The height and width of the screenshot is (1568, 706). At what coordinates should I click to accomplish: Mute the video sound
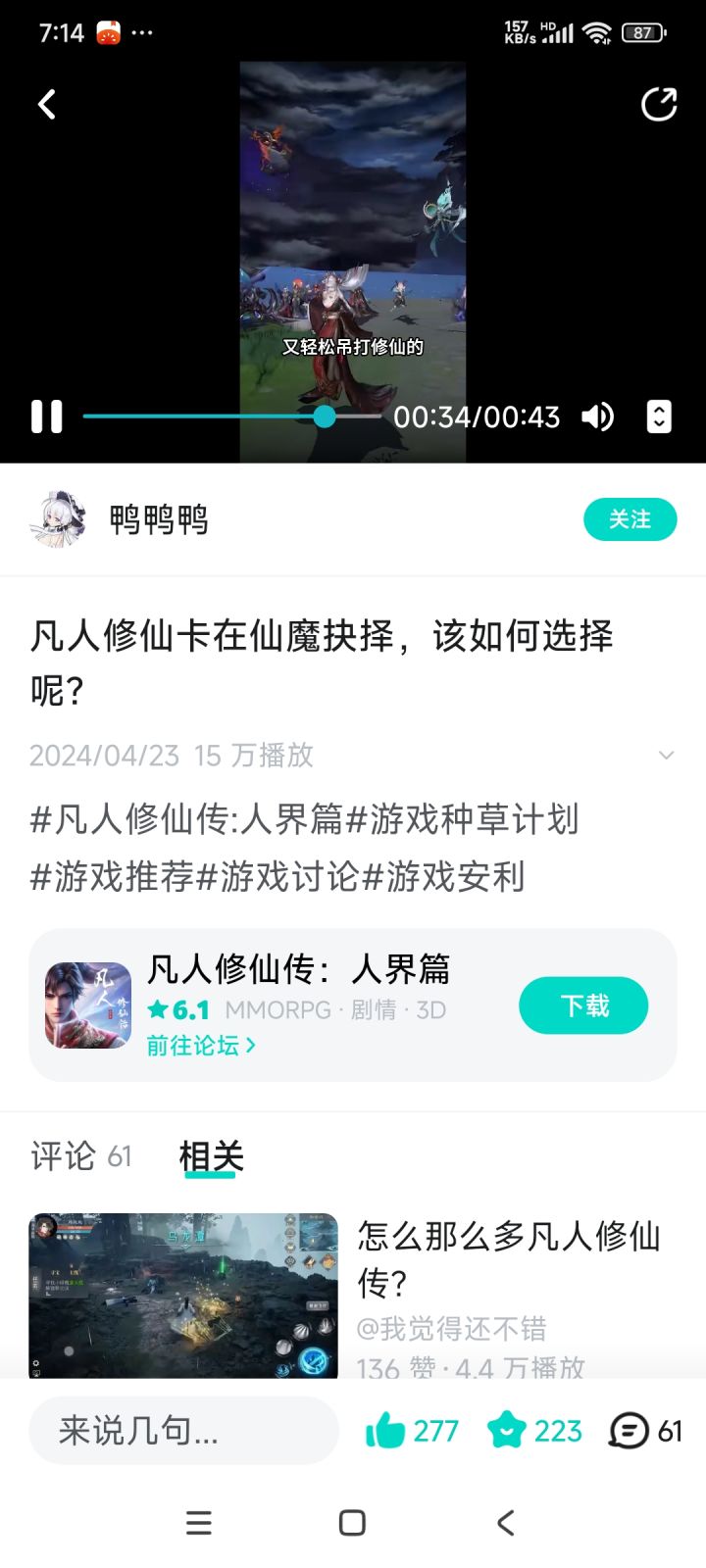point(597,416)
